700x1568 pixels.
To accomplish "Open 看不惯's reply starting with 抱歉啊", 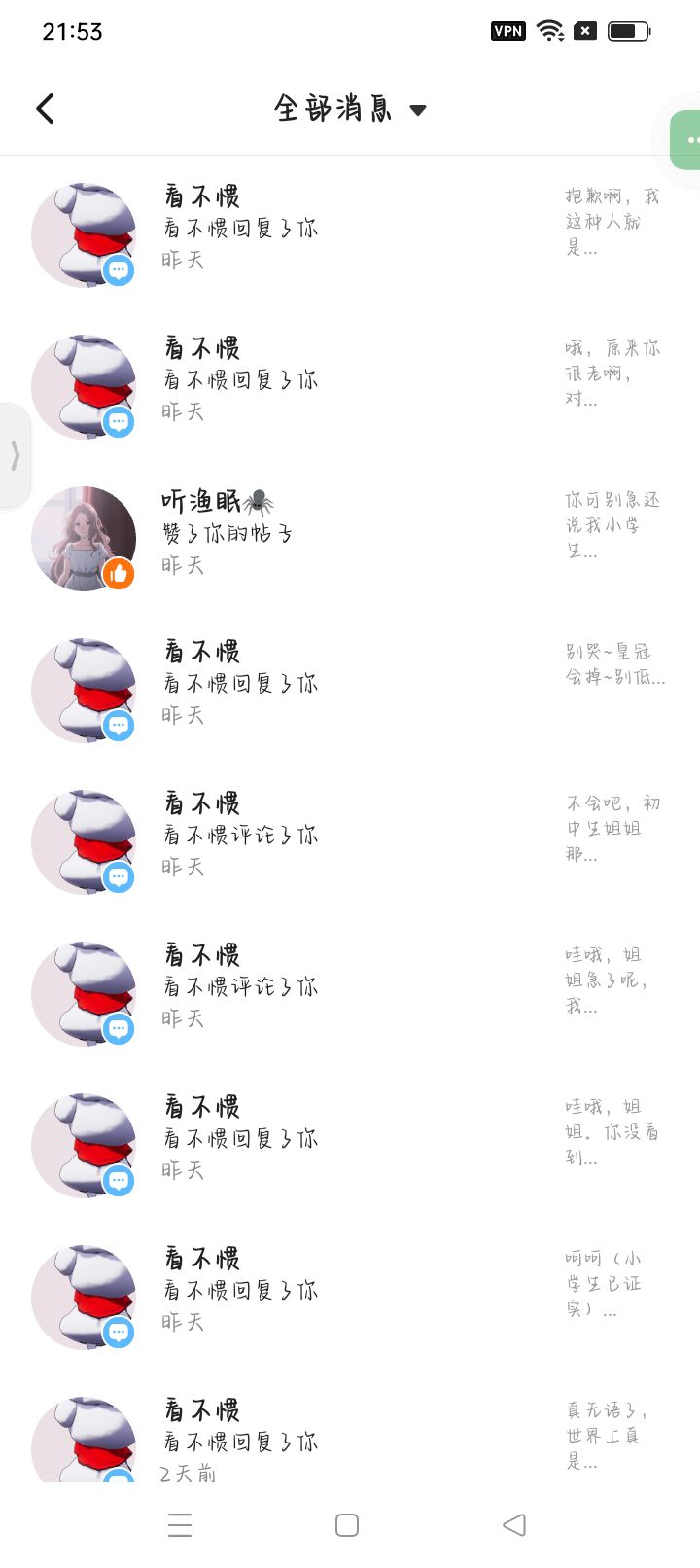I will point(350,230).
